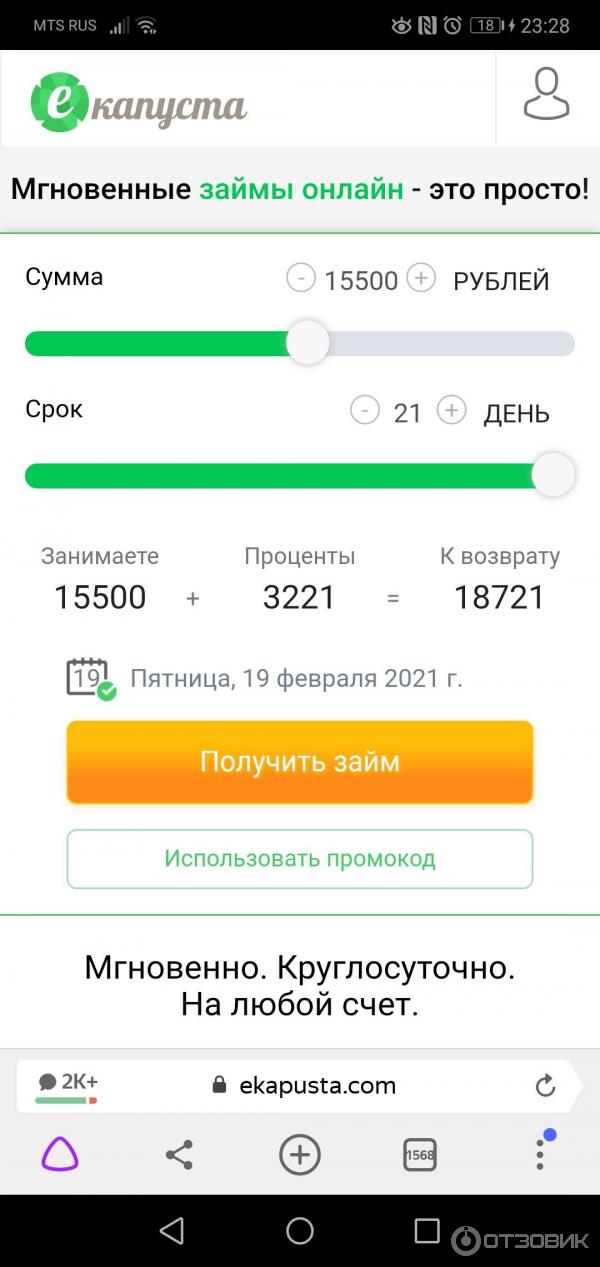
Task: Open the user profile icon
Action: (x=546, y=94)
